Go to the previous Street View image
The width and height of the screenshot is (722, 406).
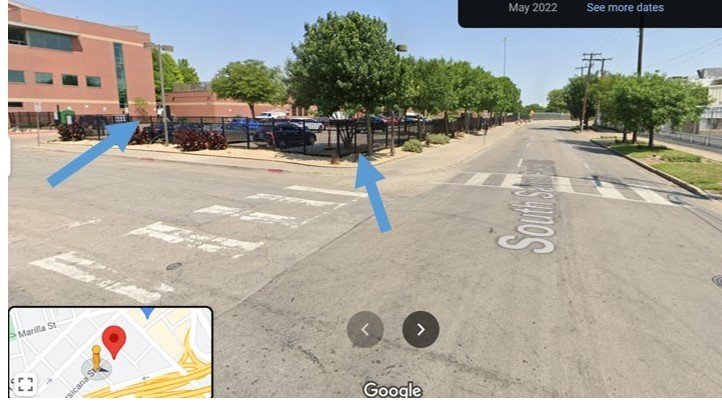[365, 329]
